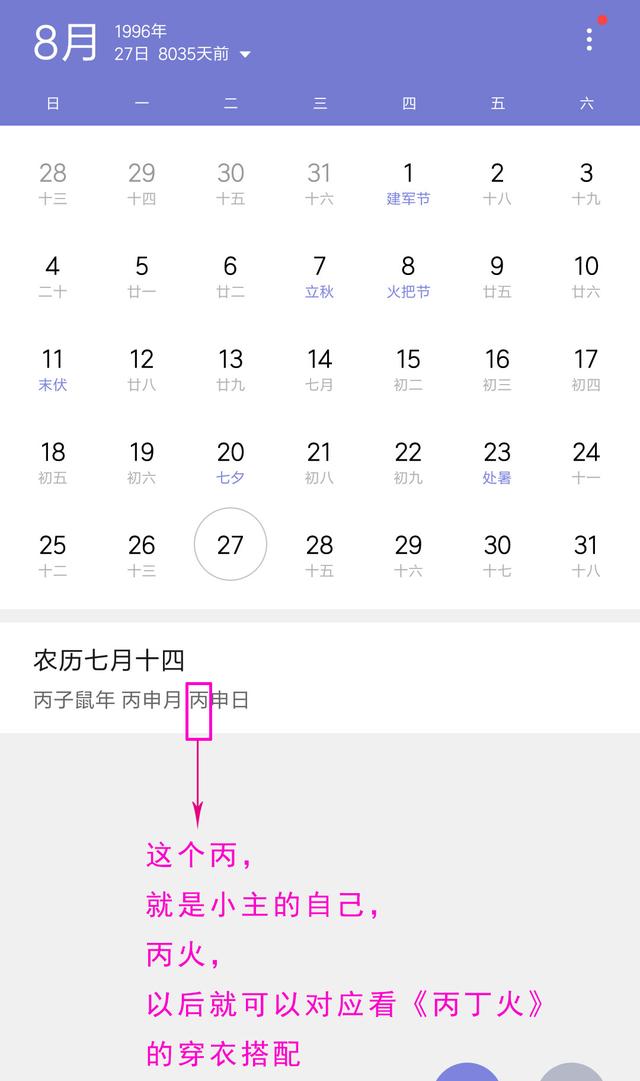Choose the 17th, lunar 初四

click(x=586, y=368)
